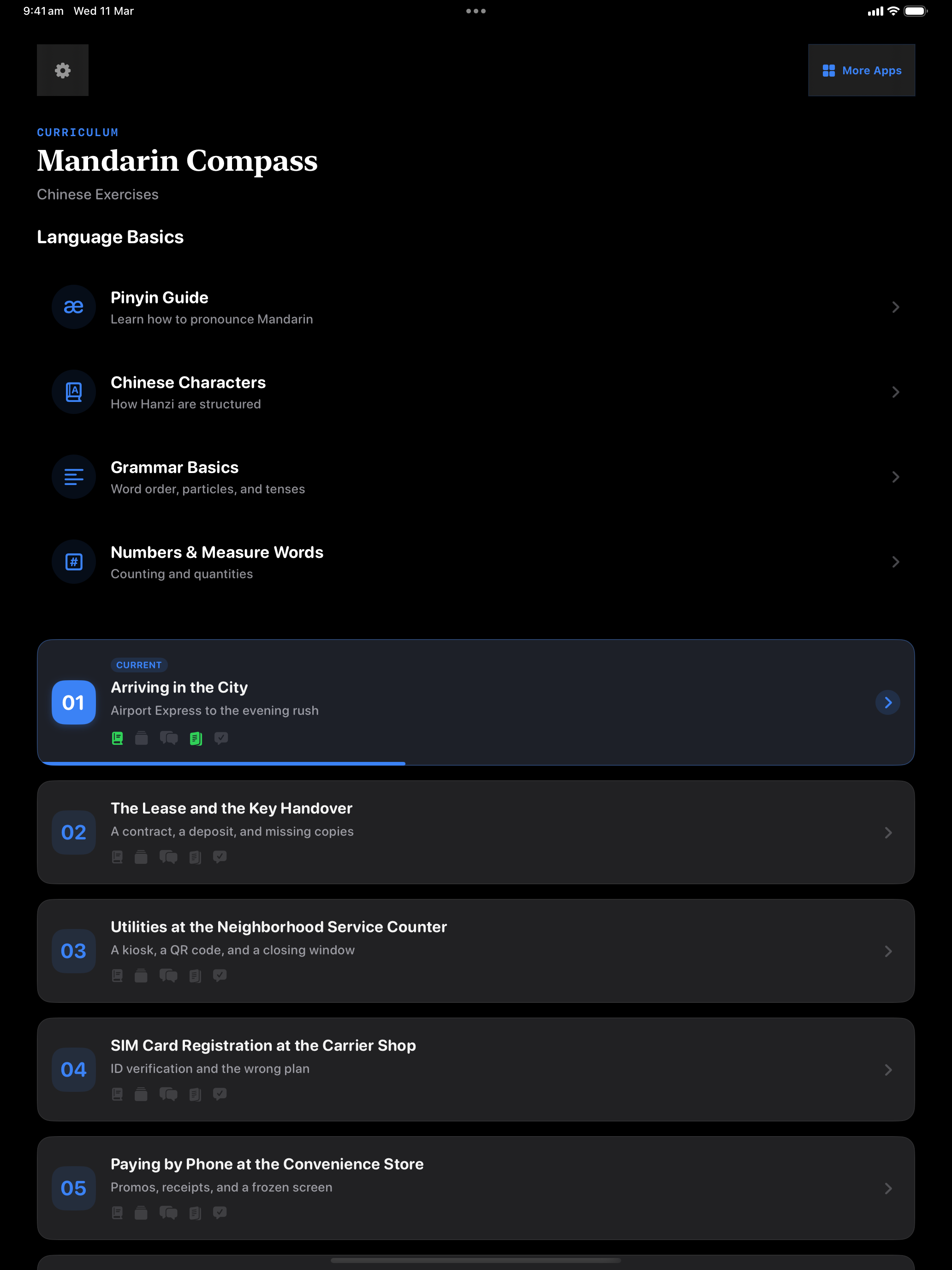The height and width of the screenshot is (1270, 952).
Task: Open lesson 02 via its right chevron
Action: point(888,833)
